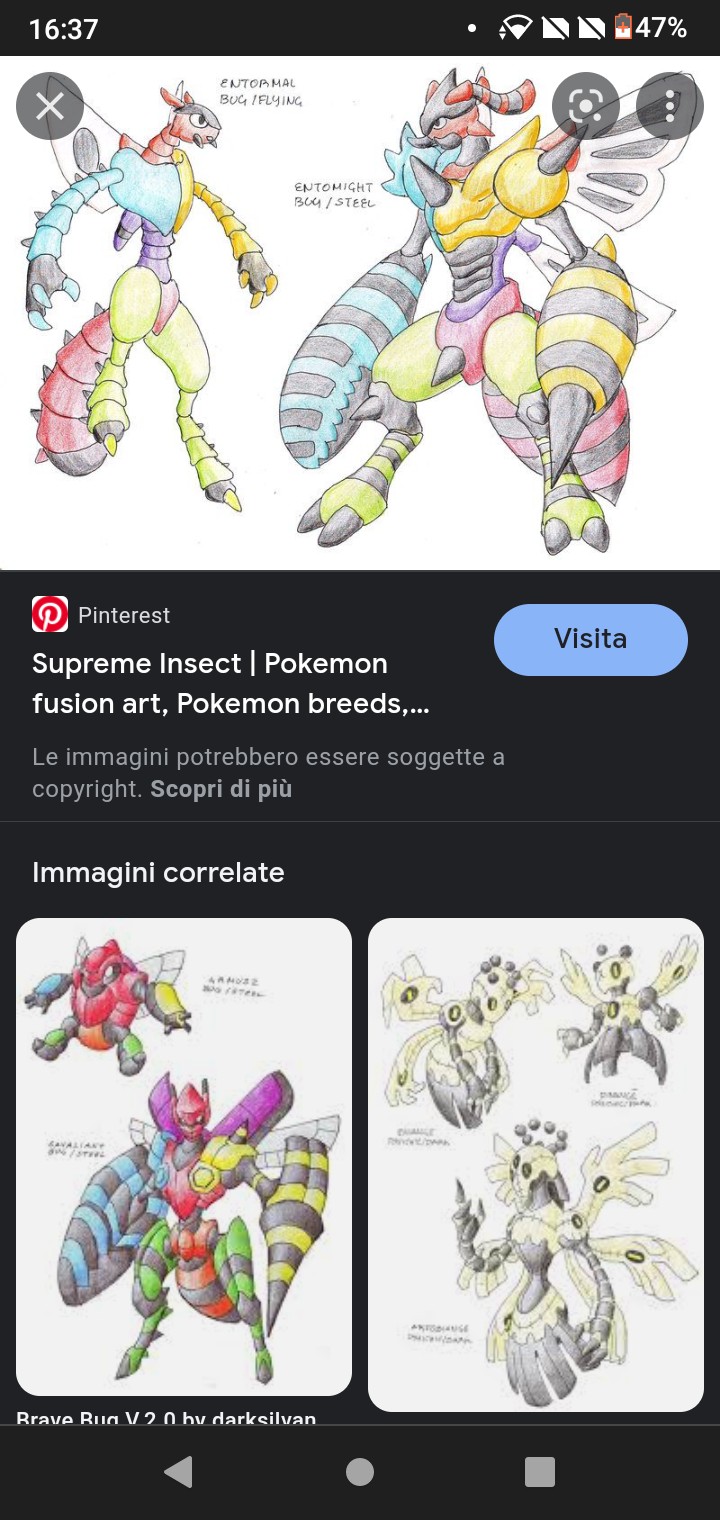Go back with the system back button
Viewport: 720px width, 1520px height.
click(179, 1472)
